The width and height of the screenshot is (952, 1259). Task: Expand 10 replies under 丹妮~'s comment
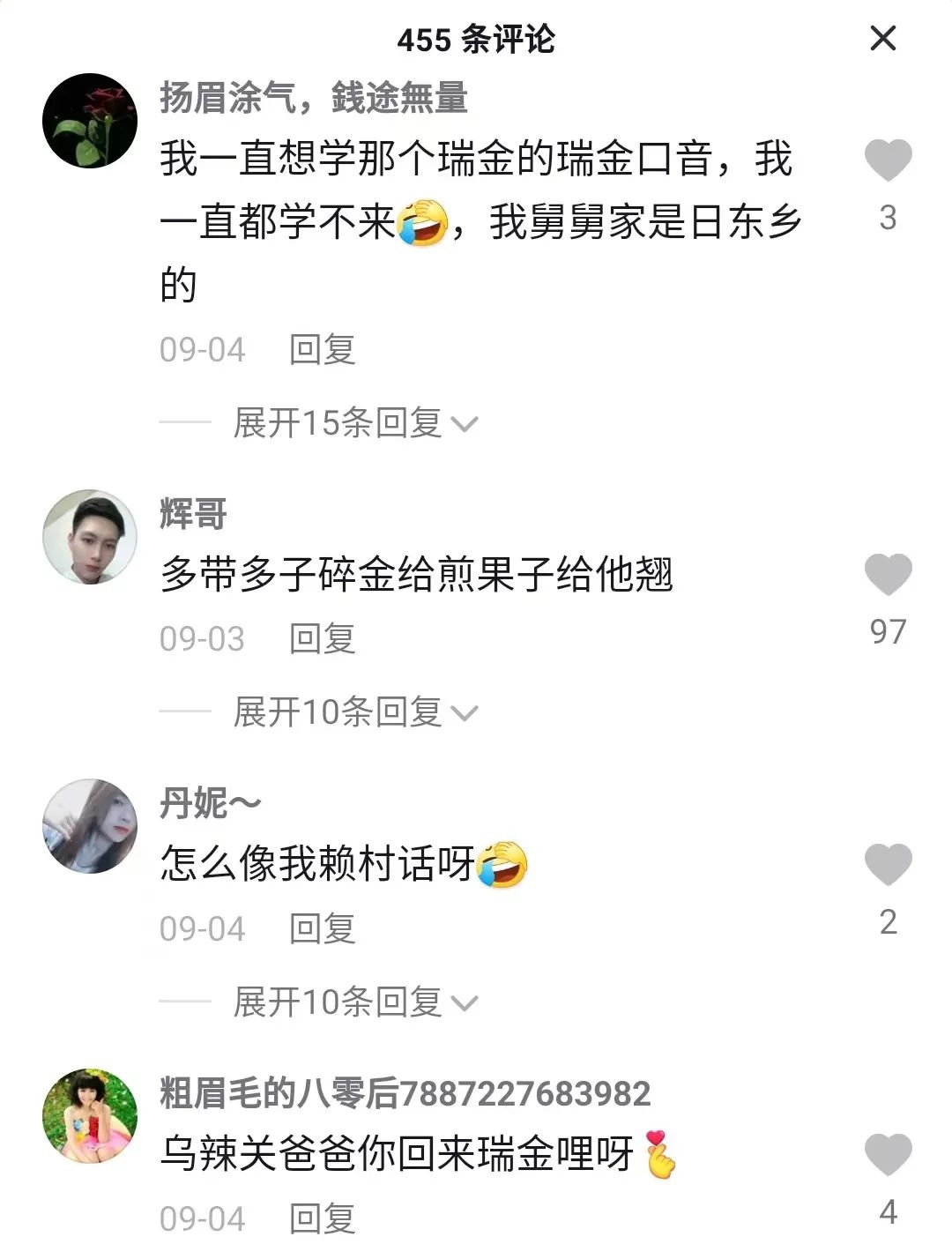(354, 1002)
